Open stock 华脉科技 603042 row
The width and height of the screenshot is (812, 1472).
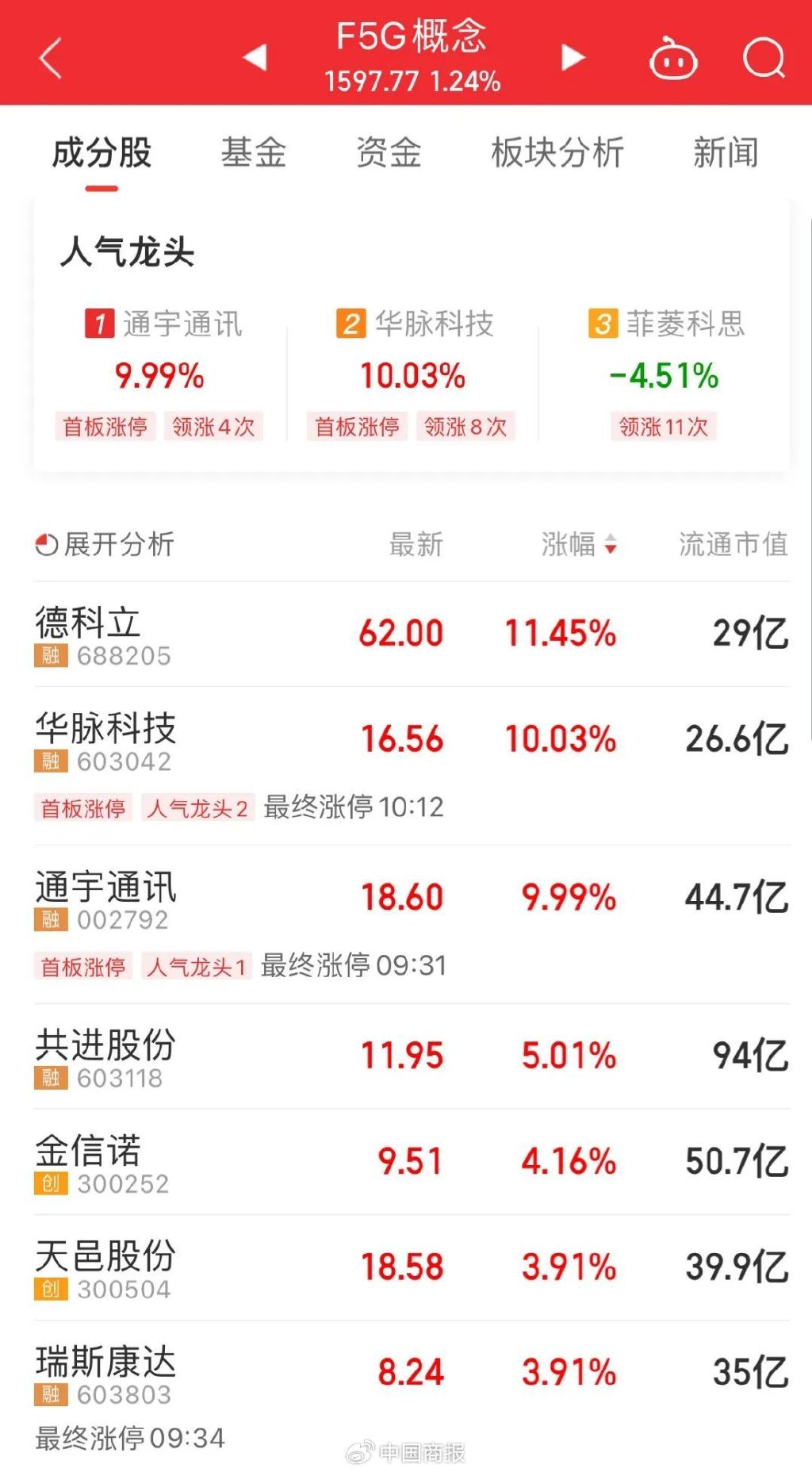coord(412,766)
